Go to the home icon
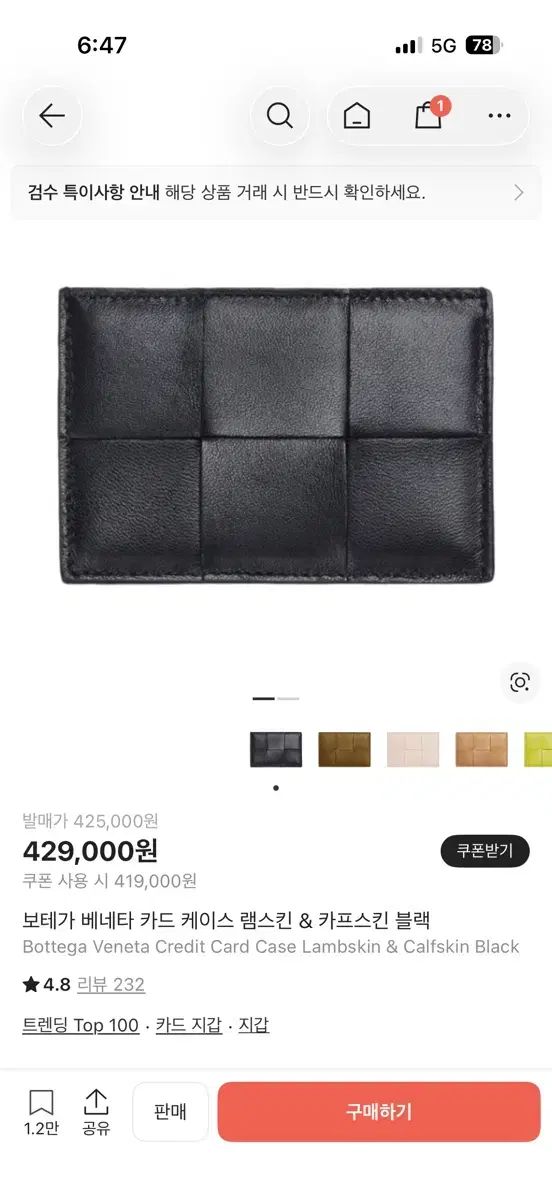The image size is (552, 1200). coord(356,116)
